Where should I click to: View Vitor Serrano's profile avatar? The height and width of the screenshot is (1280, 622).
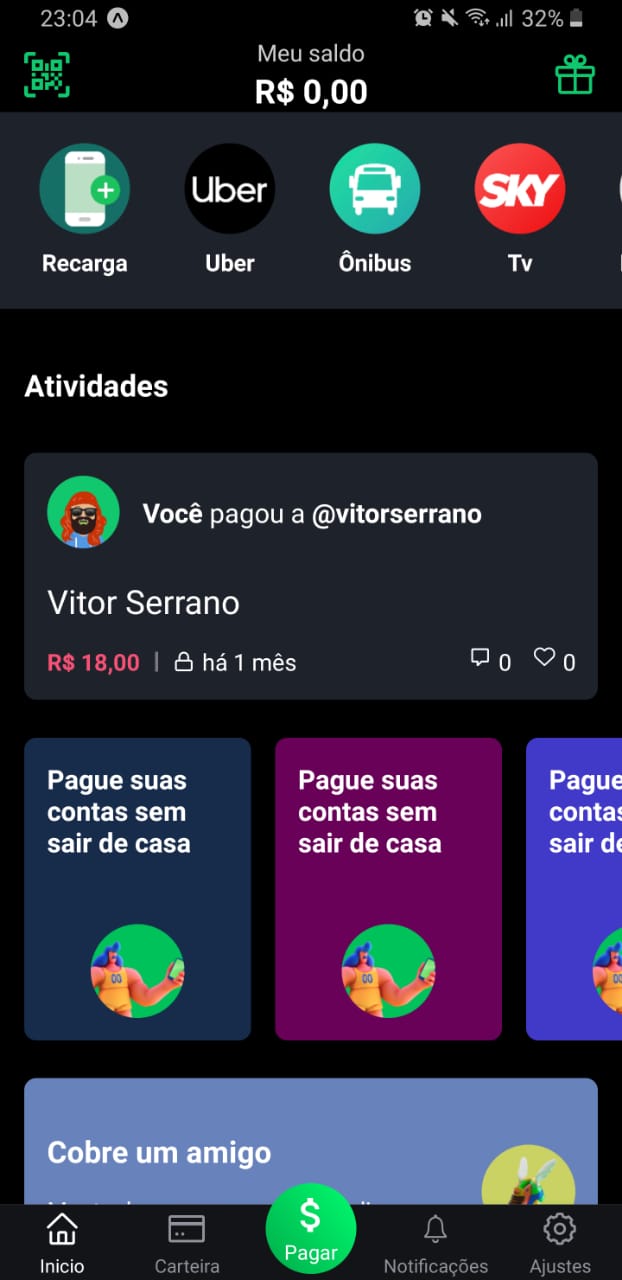coord(83,513)
